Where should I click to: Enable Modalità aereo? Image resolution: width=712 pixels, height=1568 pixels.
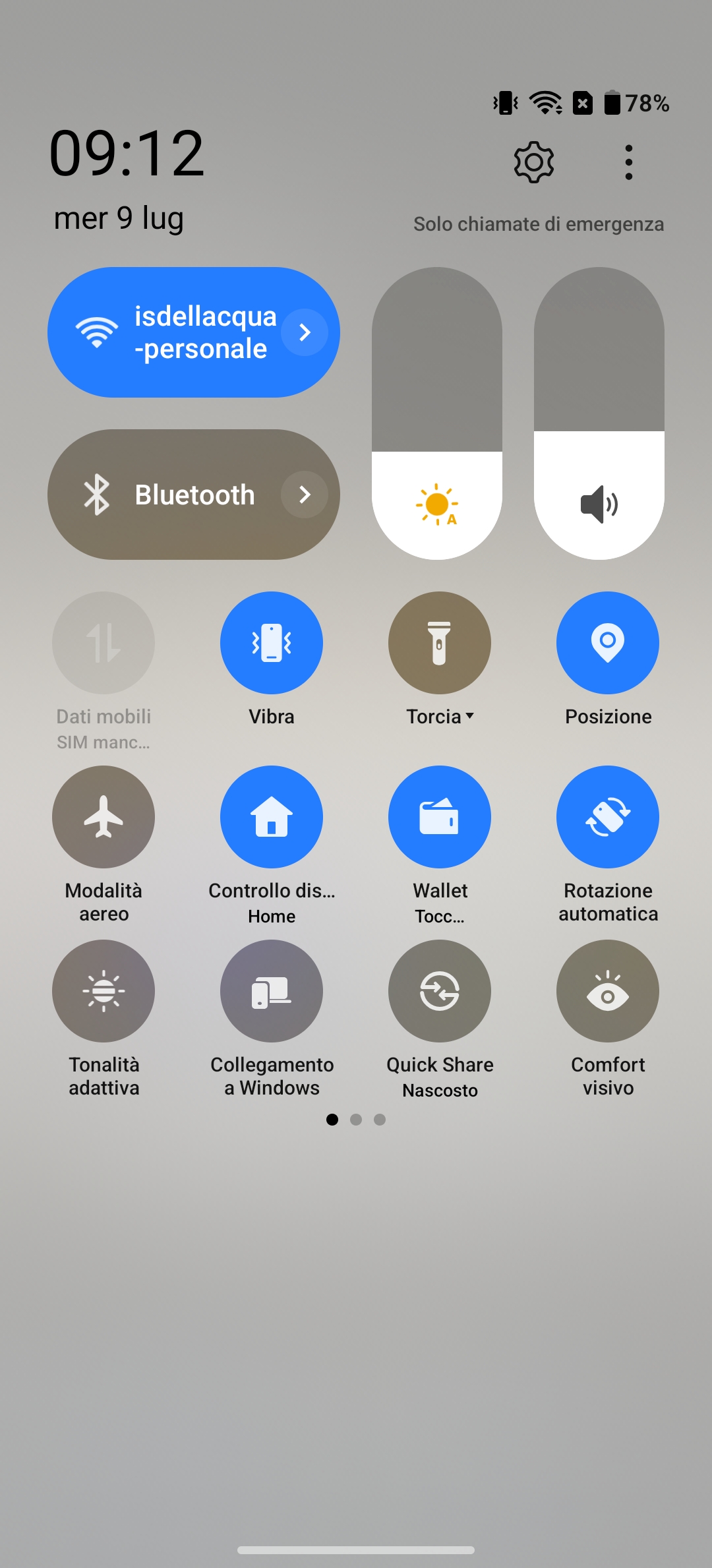click(104, 817)
